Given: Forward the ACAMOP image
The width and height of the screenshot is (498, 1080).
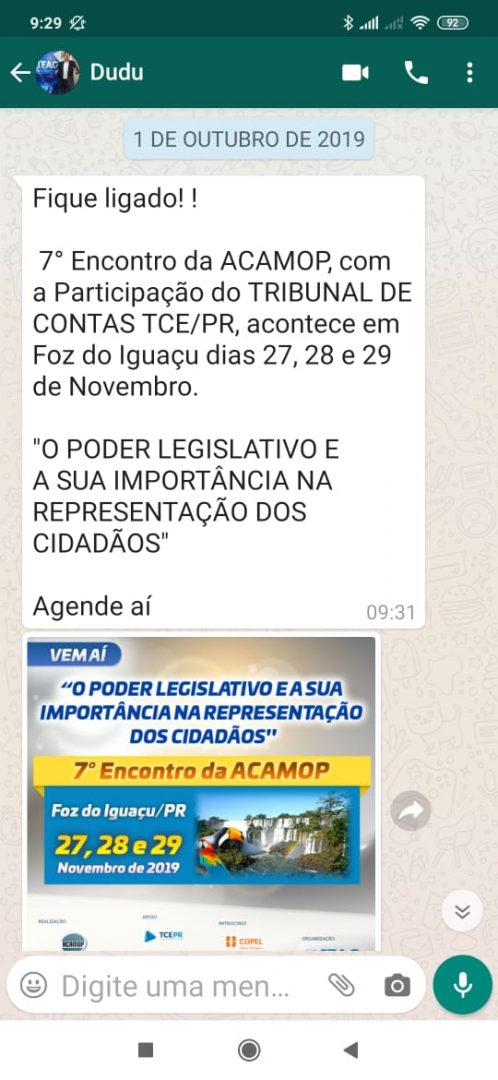Looking at the screenshot, I should click(411, 811).
